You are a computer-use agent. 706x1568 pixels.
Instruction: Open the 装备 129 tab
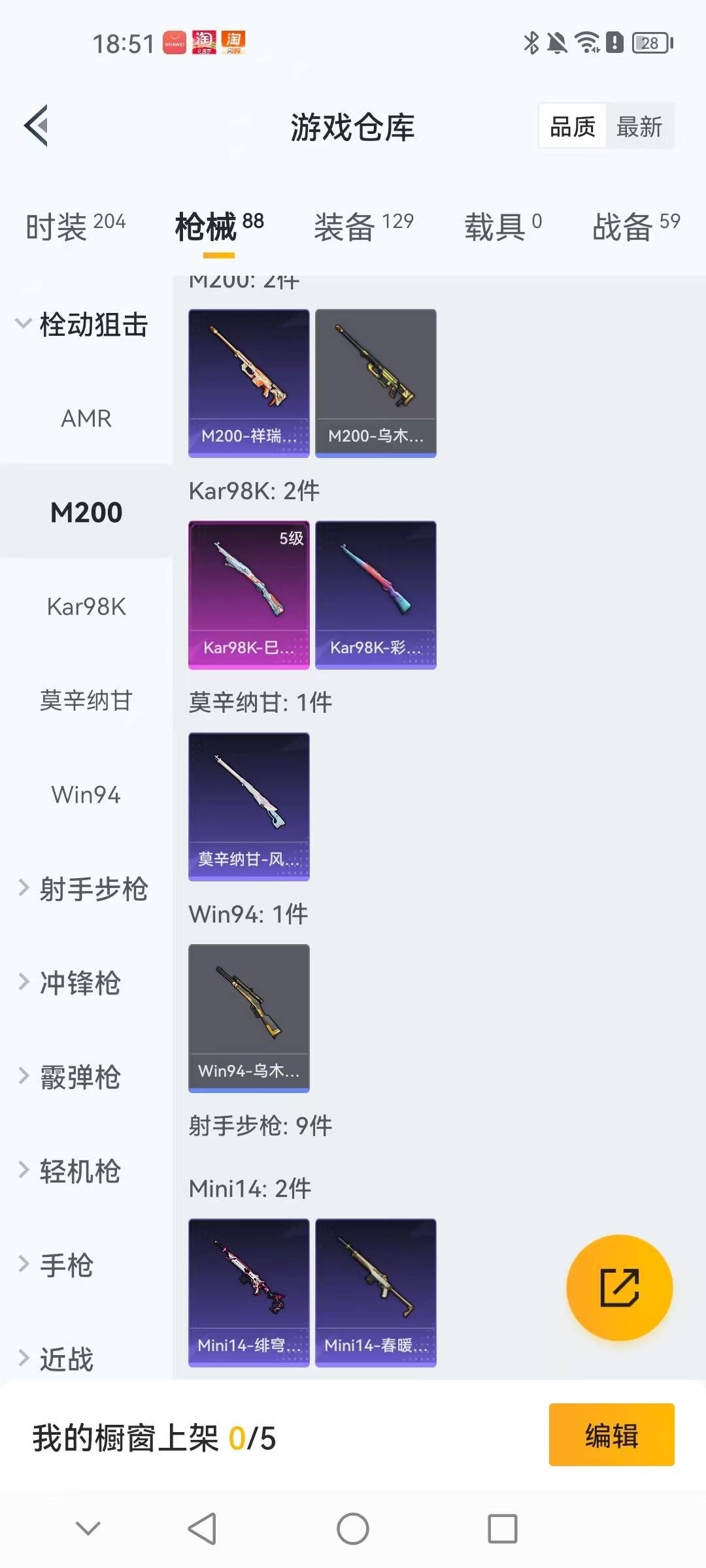coord(361,226)
